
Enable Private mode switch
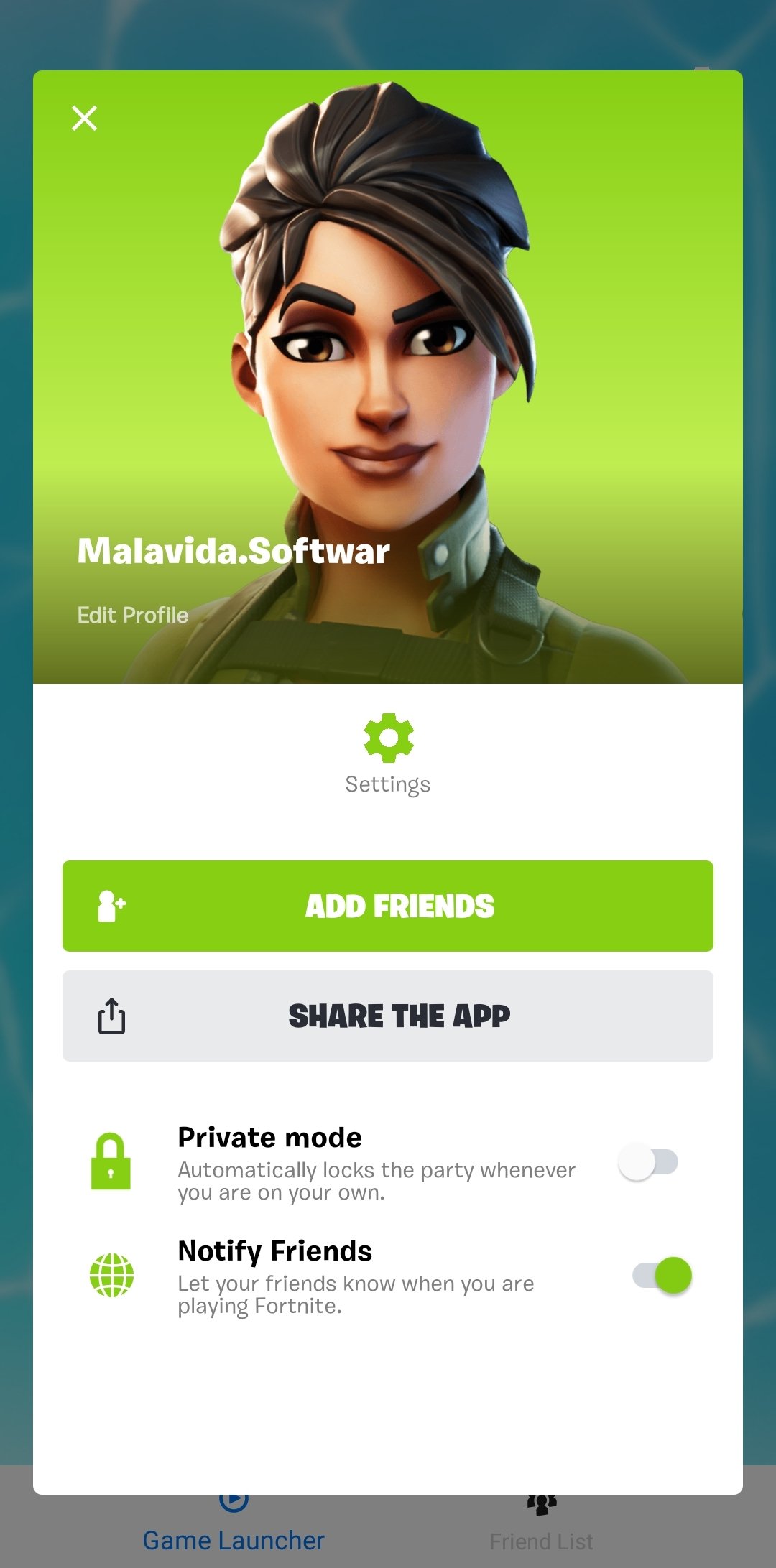coord(648,1162)
